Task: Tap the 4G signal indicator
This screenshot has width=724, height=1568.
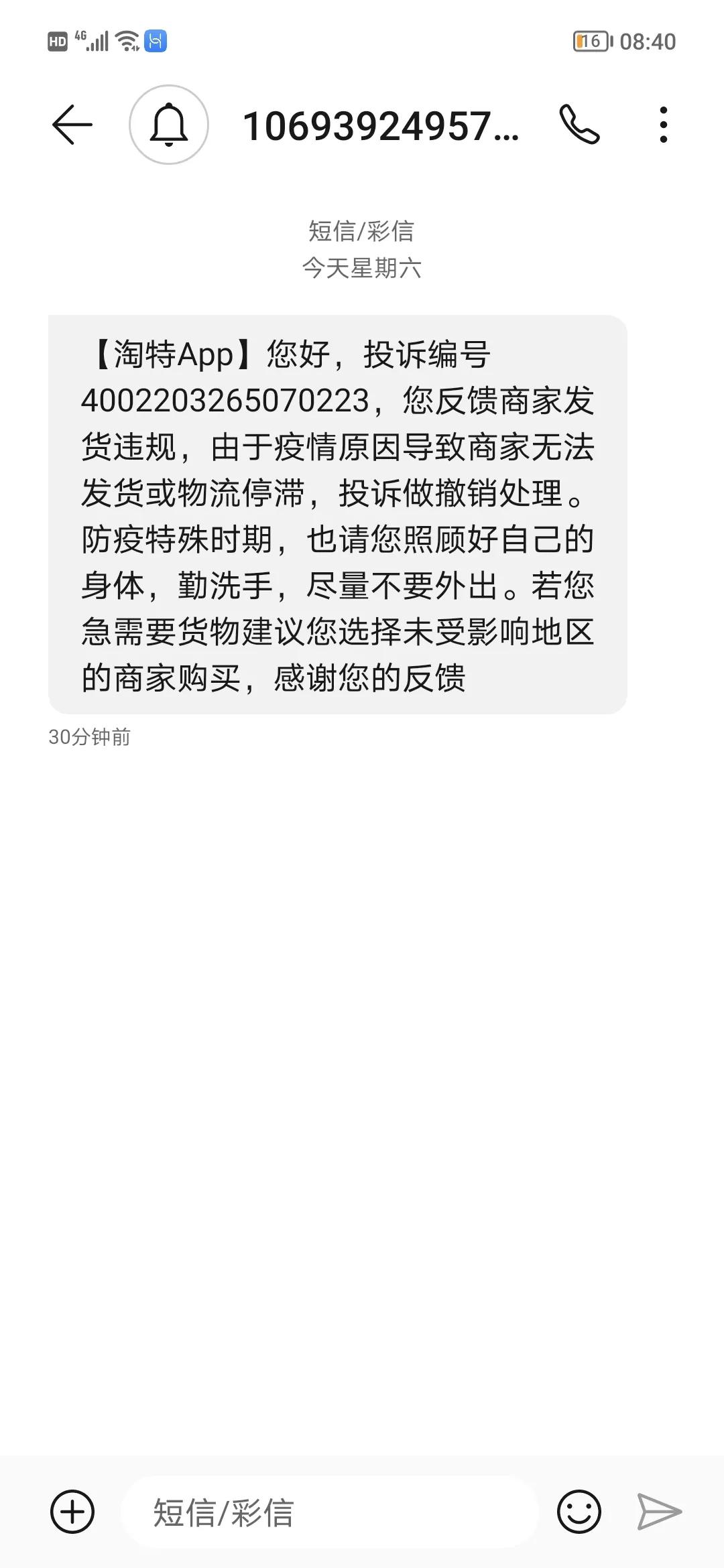Action: point(94,40)
